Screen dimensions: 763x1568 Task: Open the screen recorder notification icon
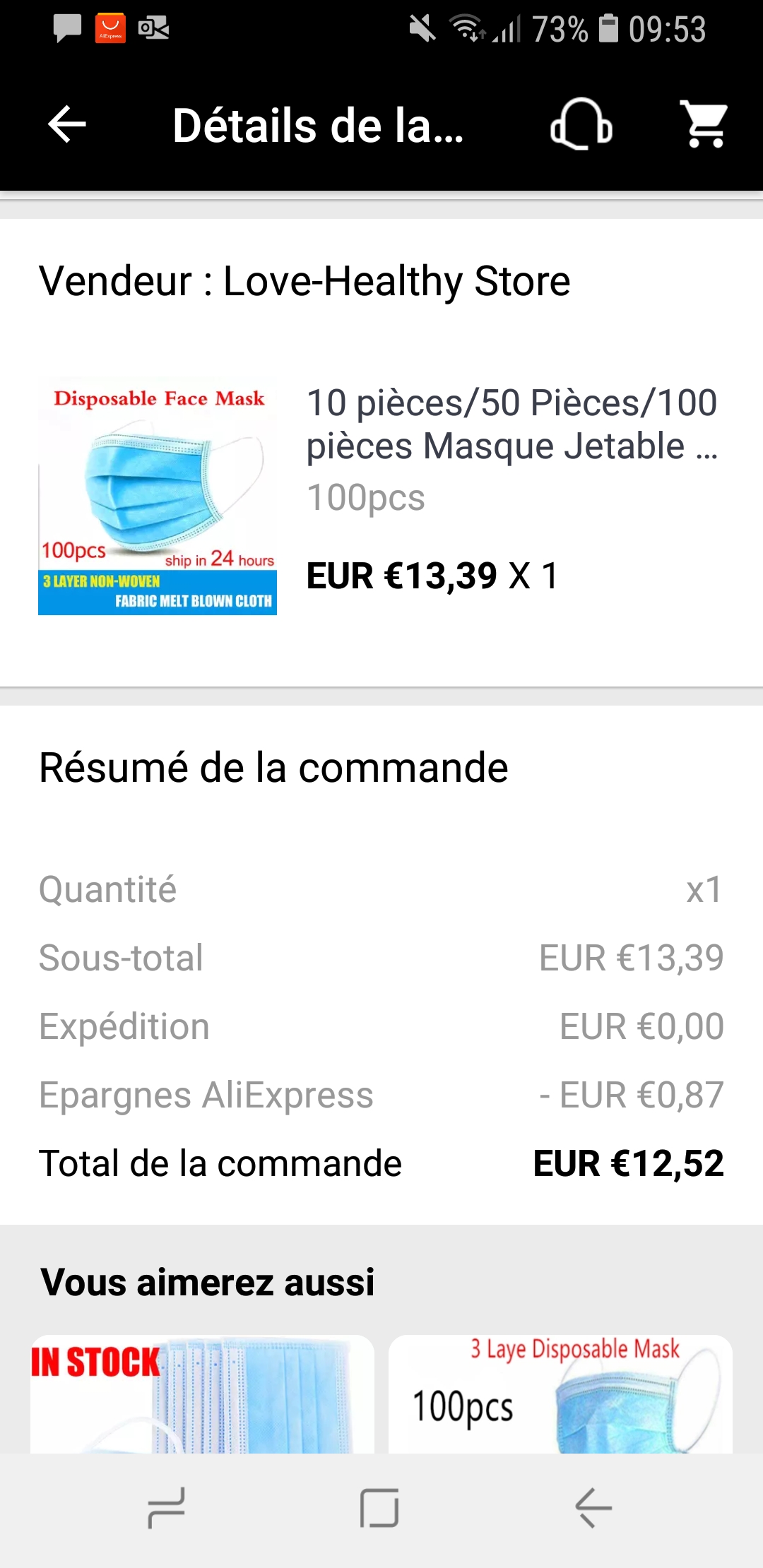click(154, 28)
